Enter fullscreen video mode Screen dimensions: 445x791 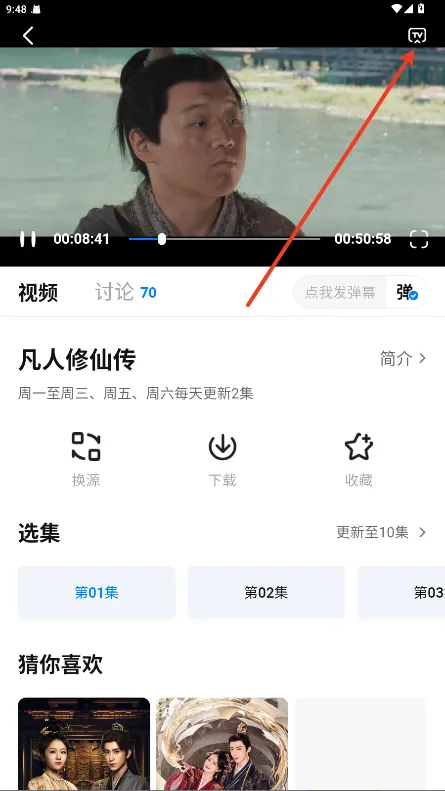[418, 239]
